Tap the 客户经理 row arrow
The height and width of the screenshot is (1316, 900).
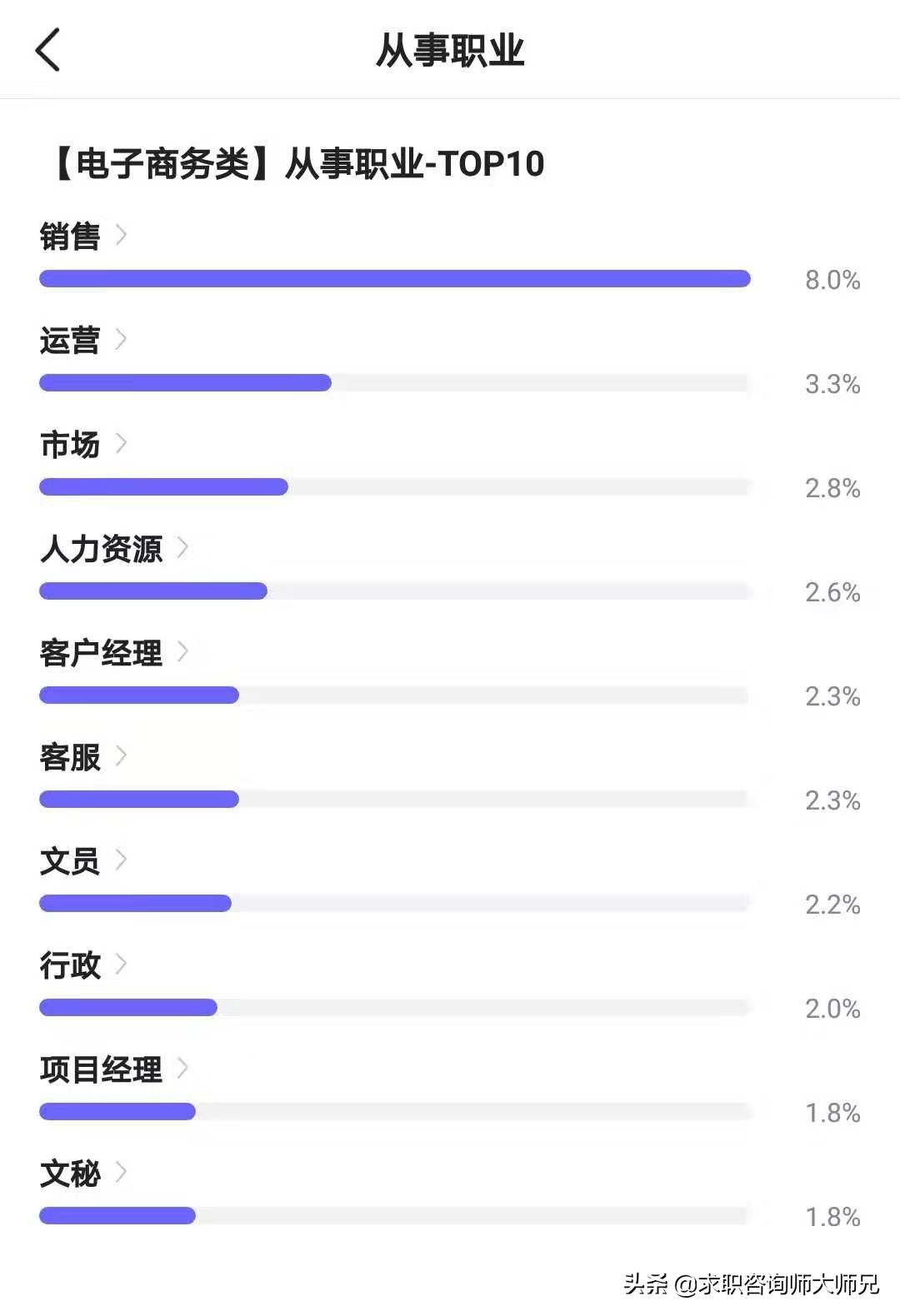[x=184, y=652]
